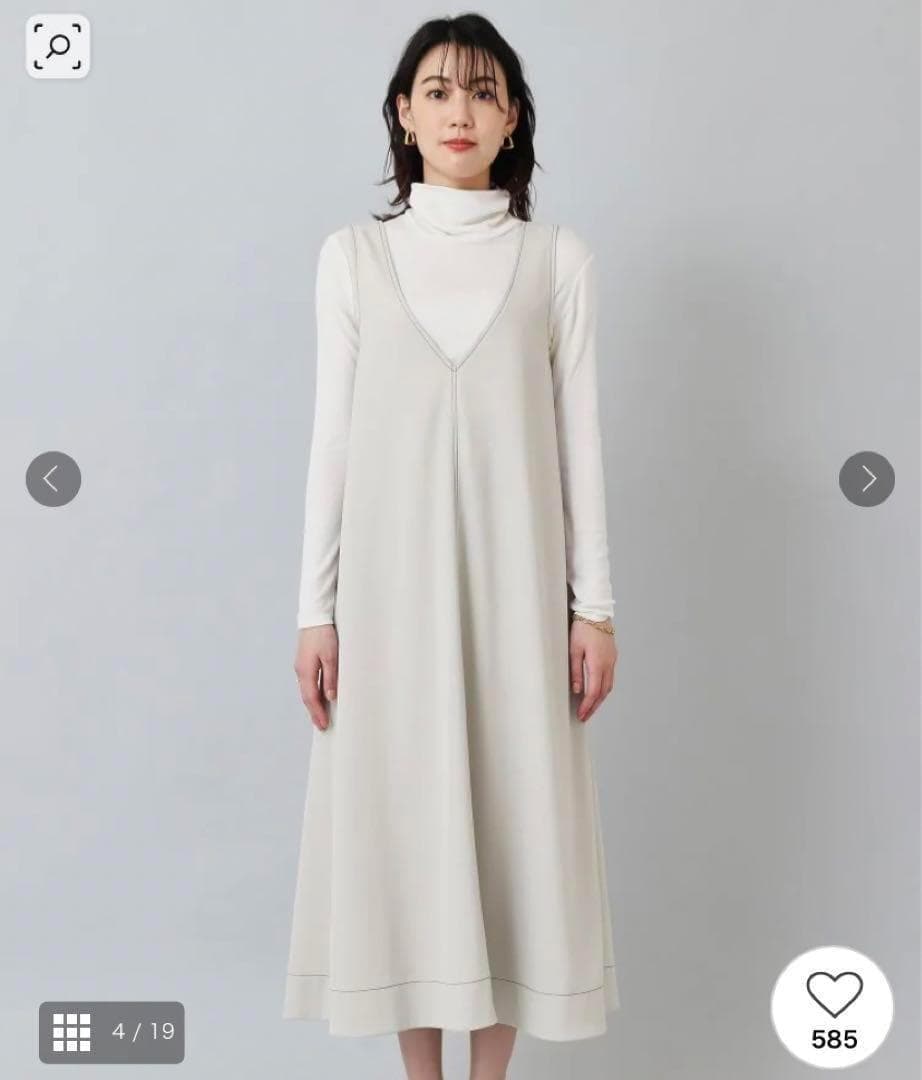The width and height of the screenshot is (922, 1080).
Task: Open visual search for similar items
Action: tap(57, 46)
